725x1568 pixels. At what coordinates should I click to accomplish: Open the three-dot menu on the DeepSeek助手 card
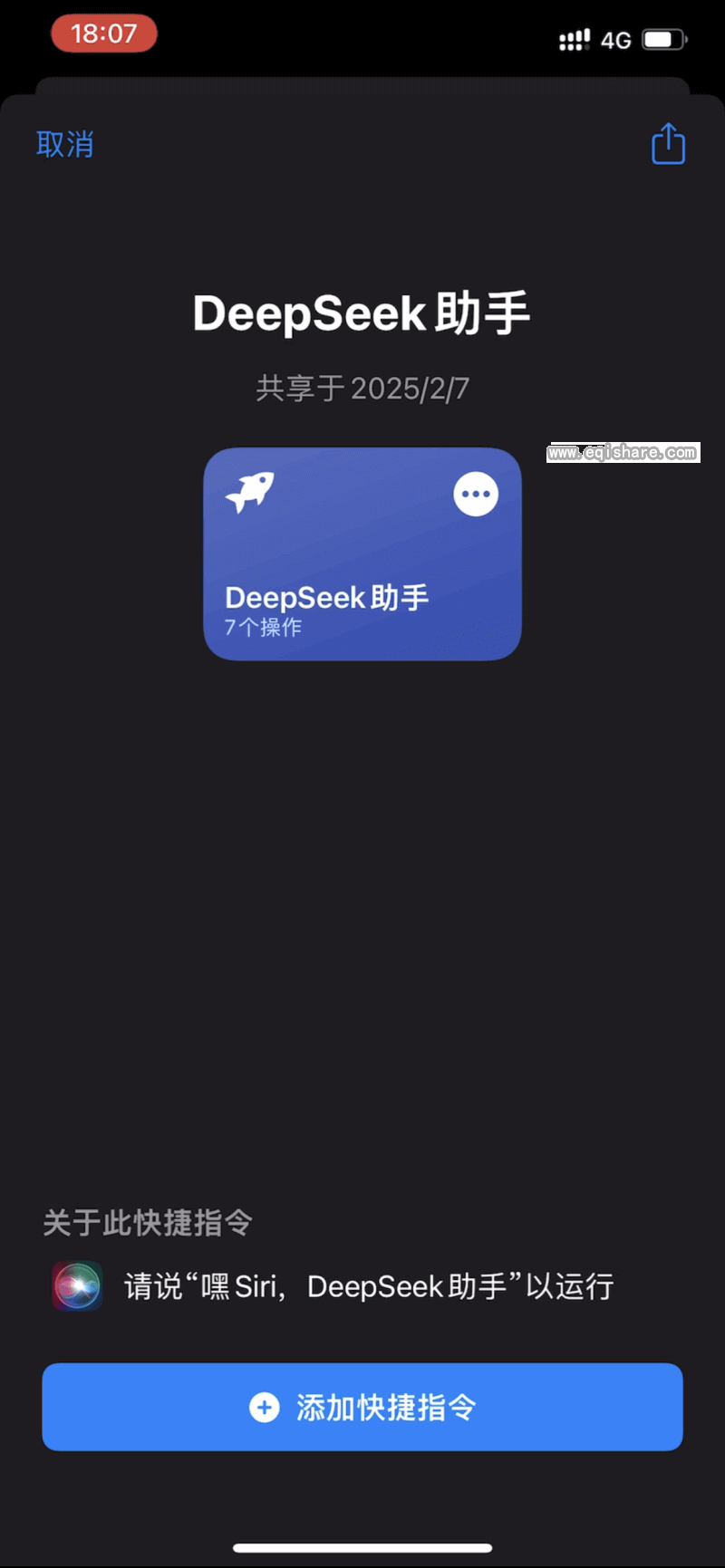click(476, 495)
